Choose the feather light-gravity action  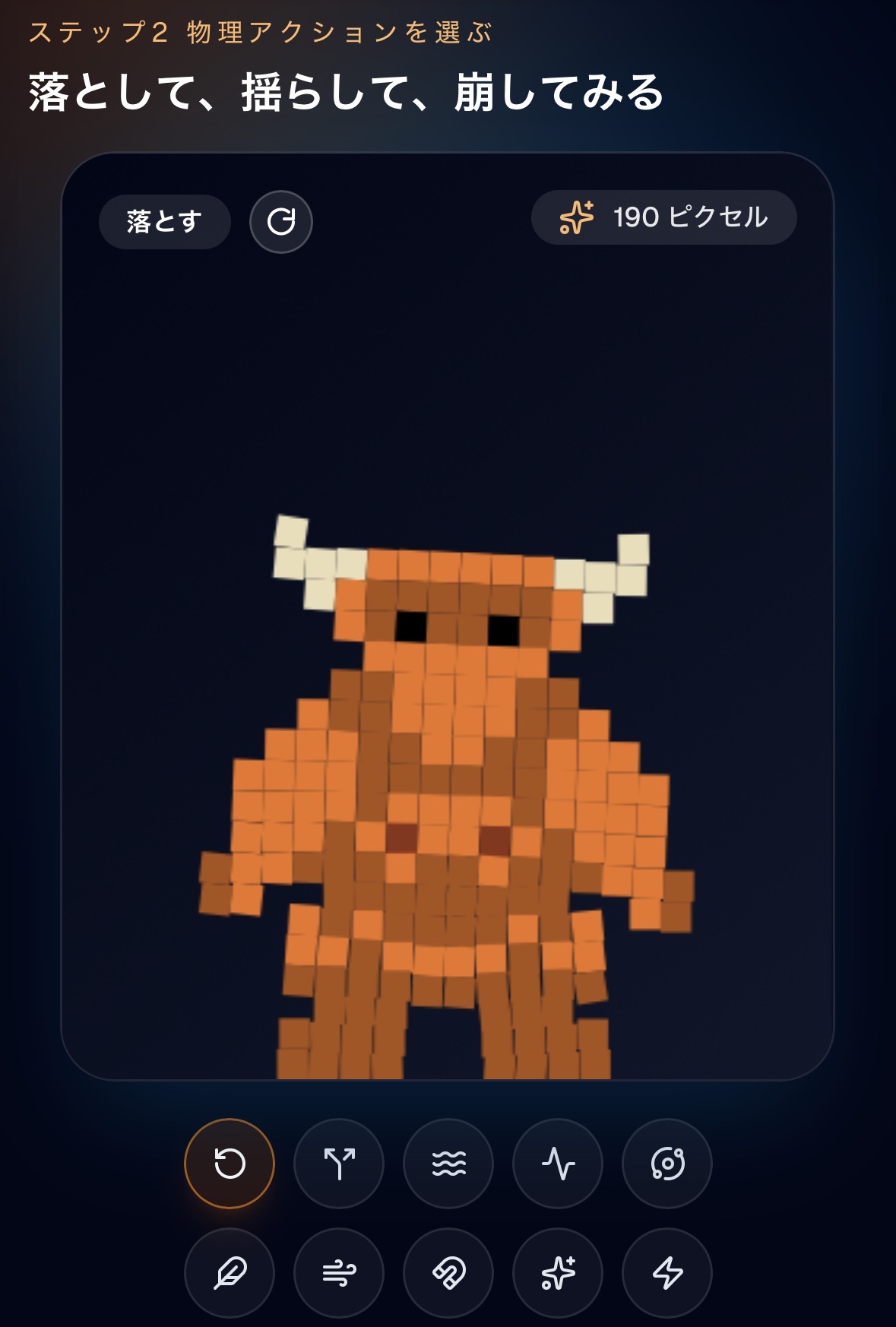230,1273
